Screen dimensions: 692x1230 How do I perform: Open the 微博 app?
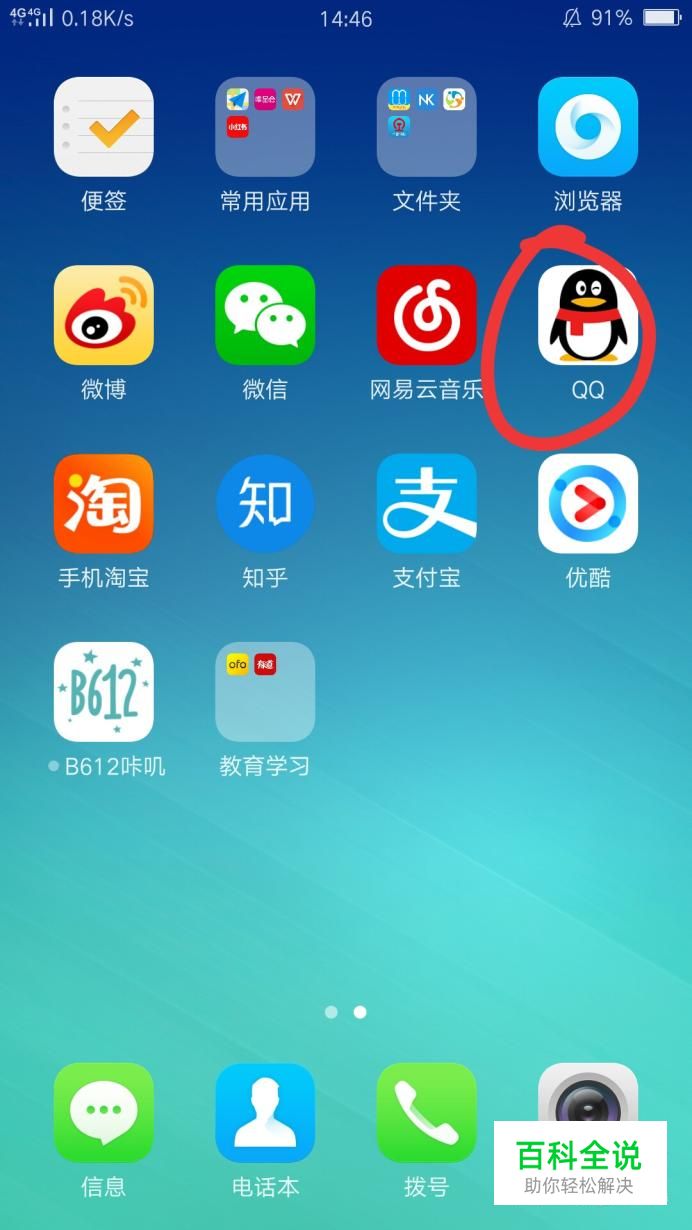[103, 315]
